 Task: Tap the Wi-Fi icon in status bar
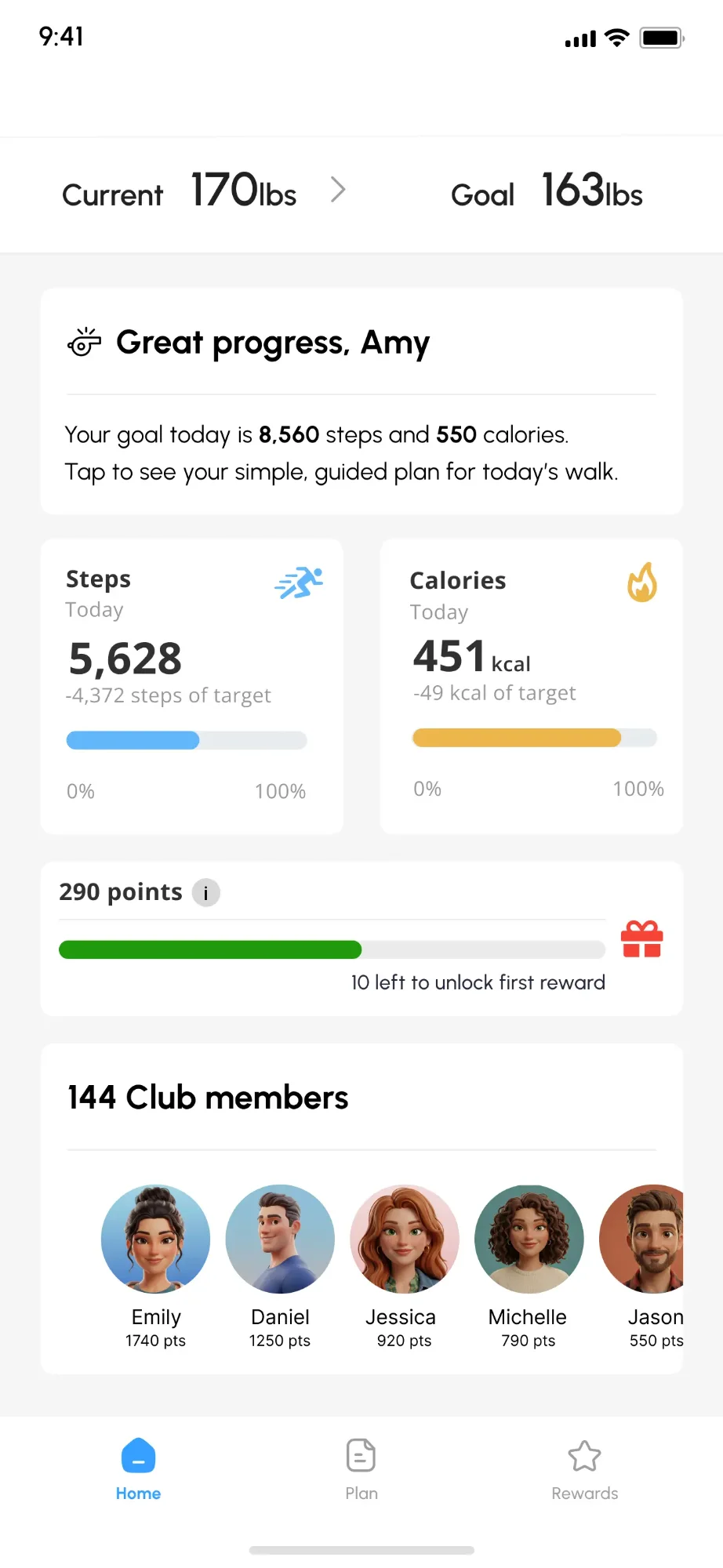(616, 36)
